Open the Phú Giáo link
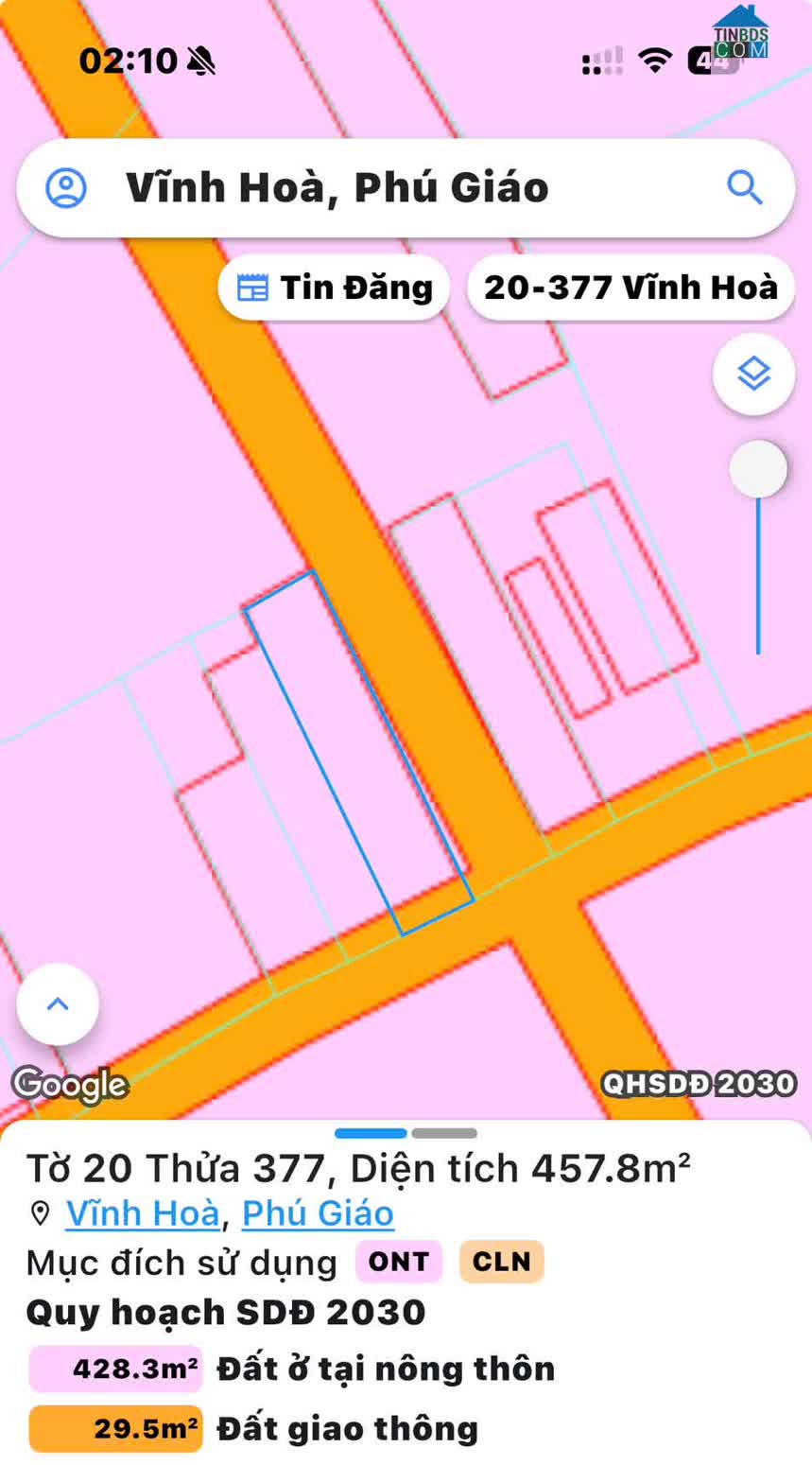The width and height of the screenshot is (812, 1465). point(318,1213)
